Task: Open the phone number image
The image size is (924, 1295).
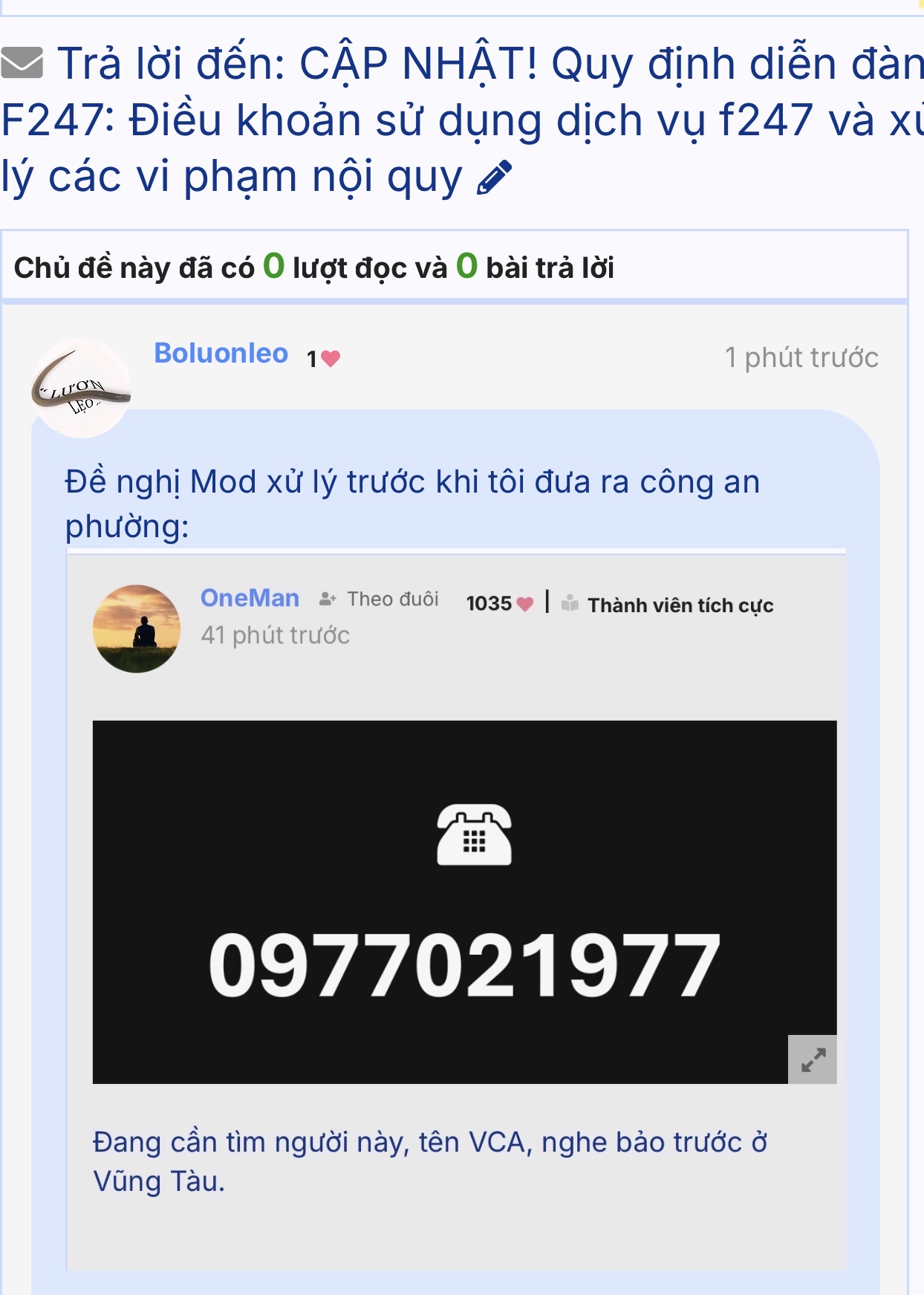Action: click(x=464, y=900)
